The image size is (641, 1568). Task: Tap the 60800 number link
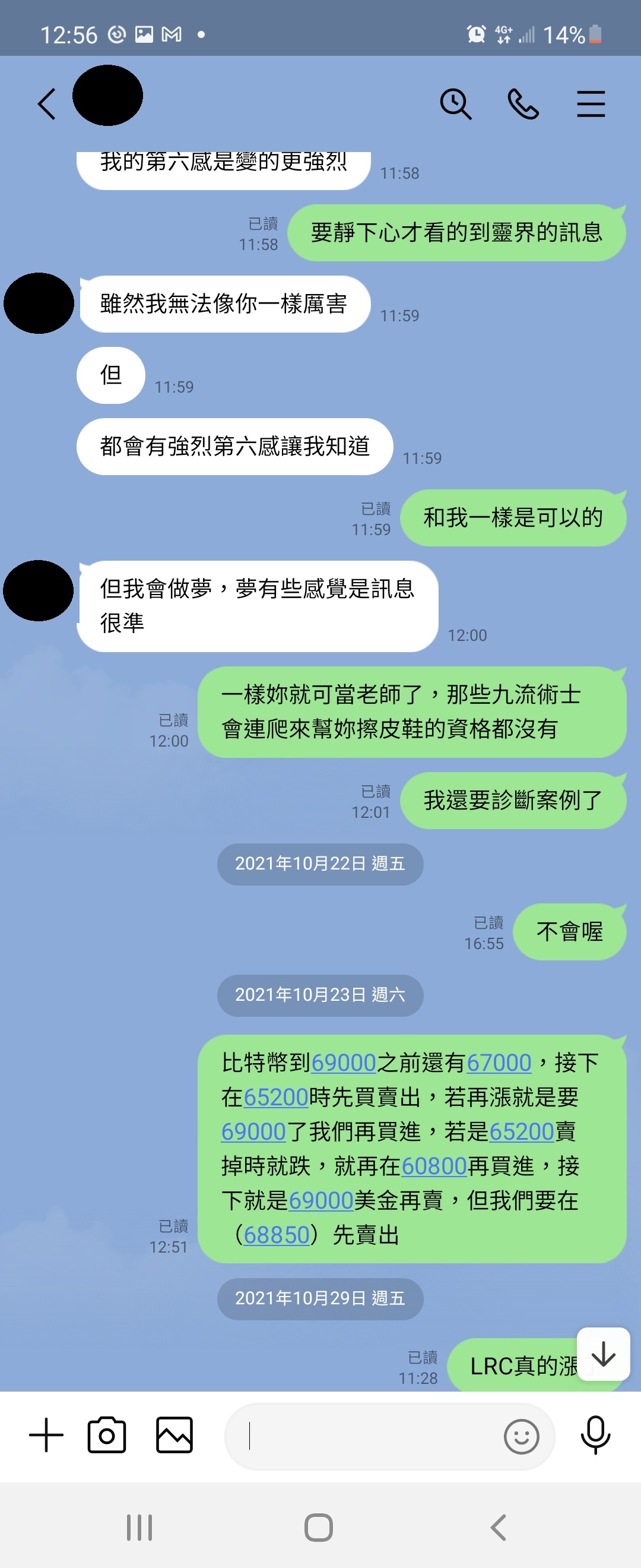click(434, 1166)
